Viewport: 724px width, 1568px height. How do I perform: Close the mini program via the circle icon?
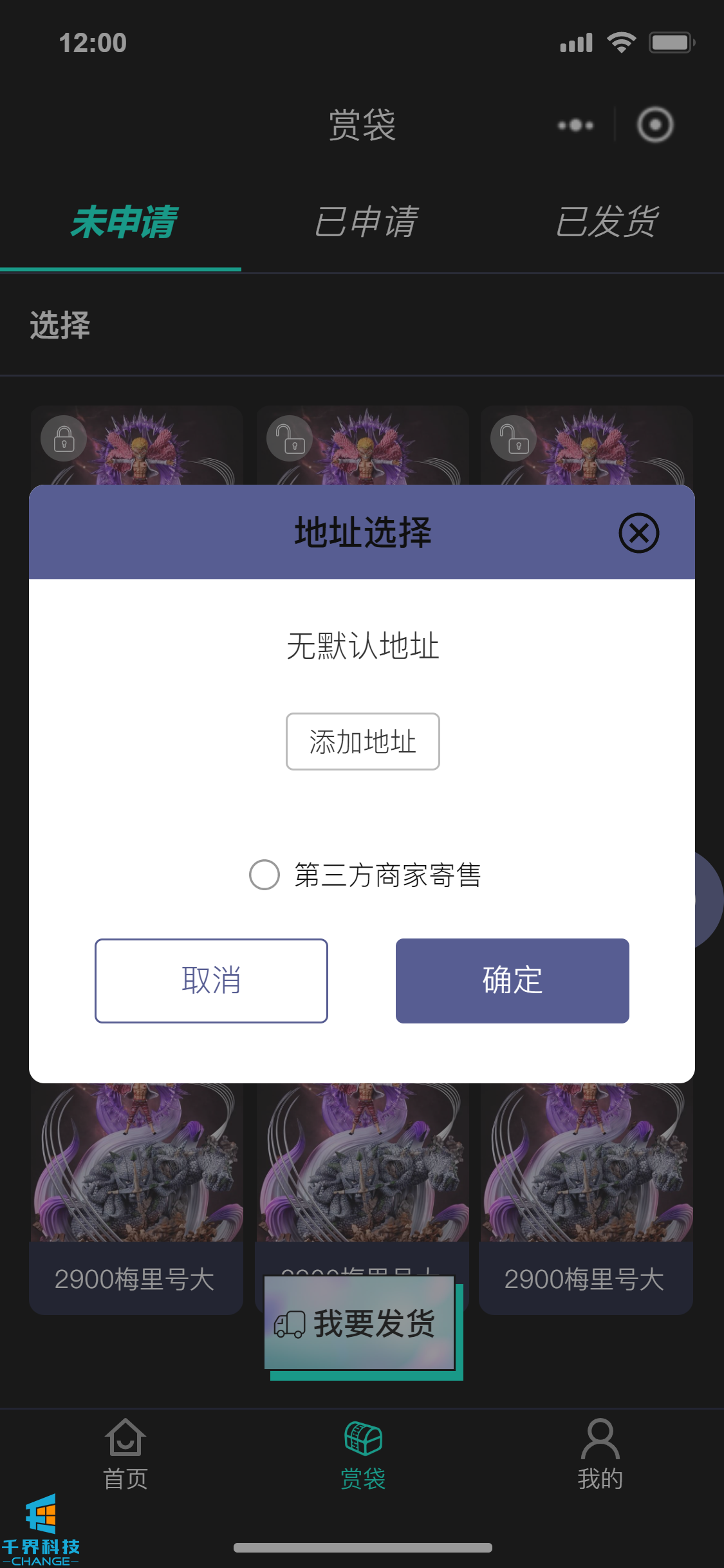click(x=655, y=125)
